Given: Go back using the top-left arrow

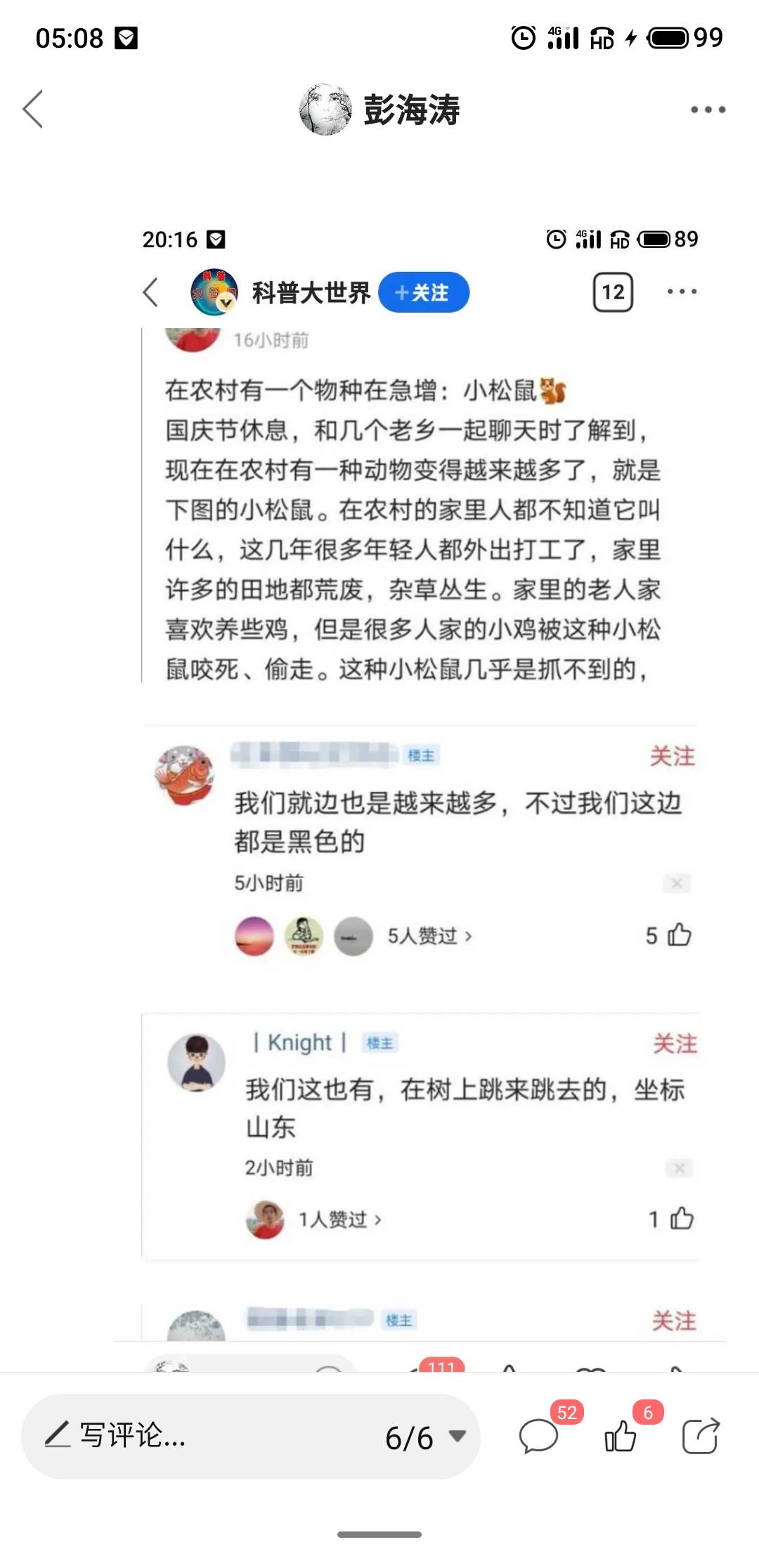Looking at the screenshot, I should pyautogui.click(x=33, y=109).
